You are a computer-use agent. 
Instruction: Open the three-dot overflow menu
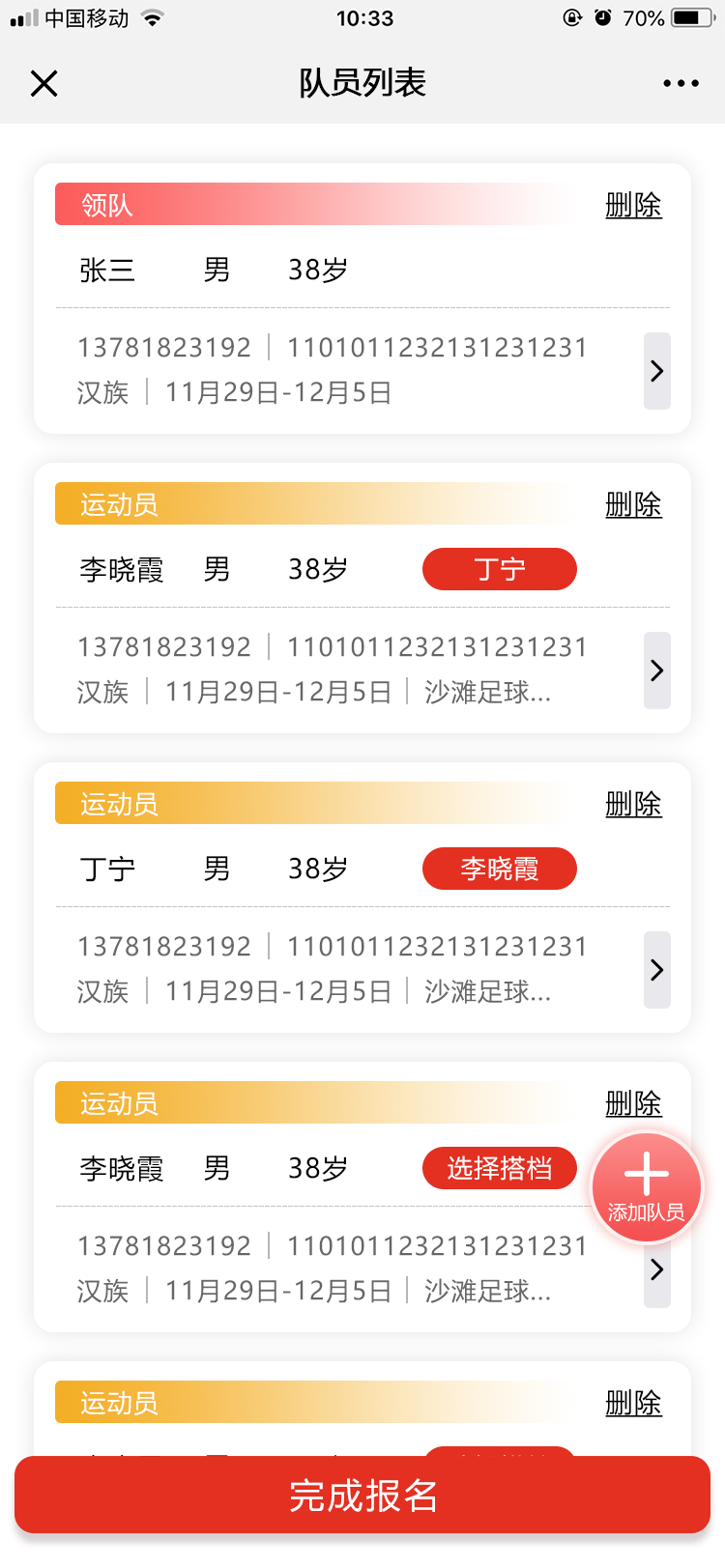click(x=681, y=84)
